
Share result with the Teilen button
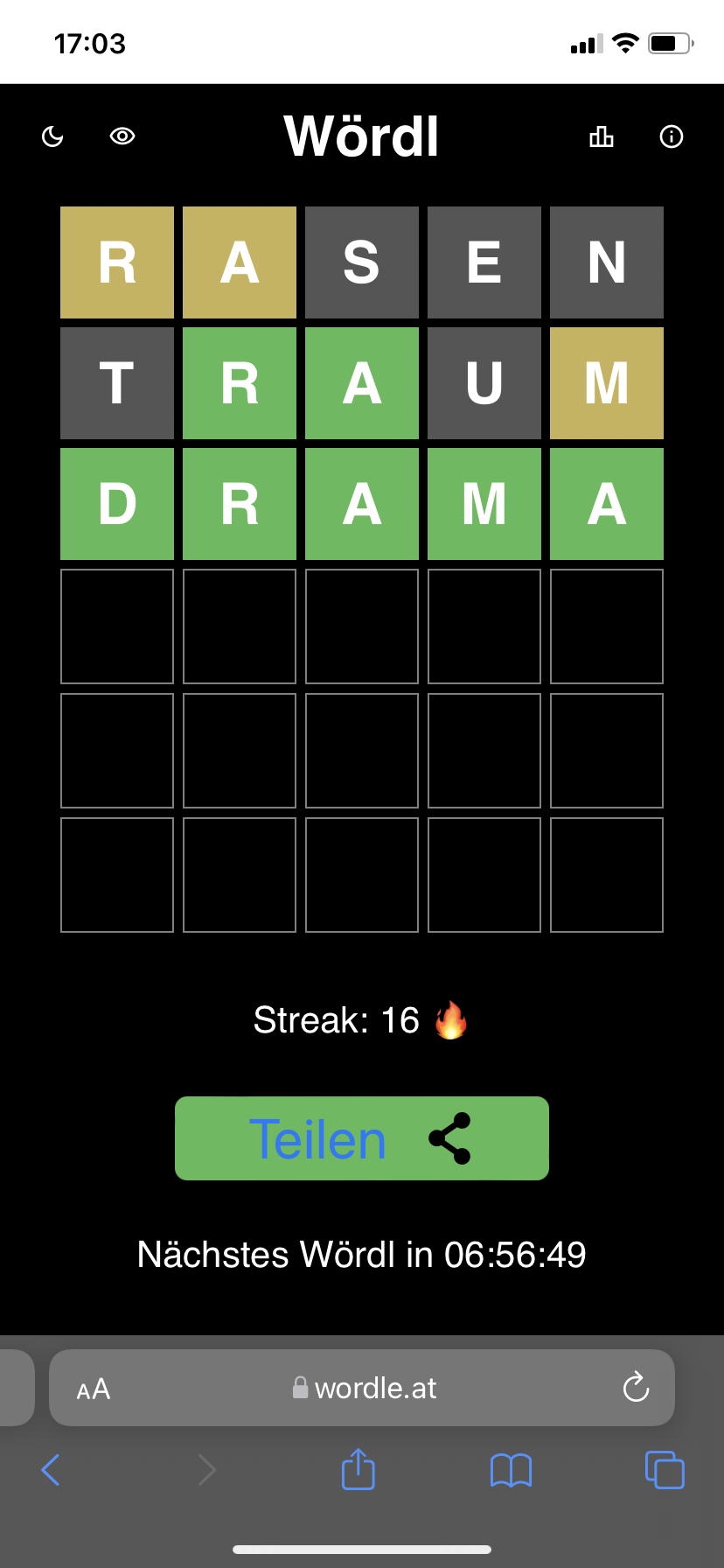362,1138
